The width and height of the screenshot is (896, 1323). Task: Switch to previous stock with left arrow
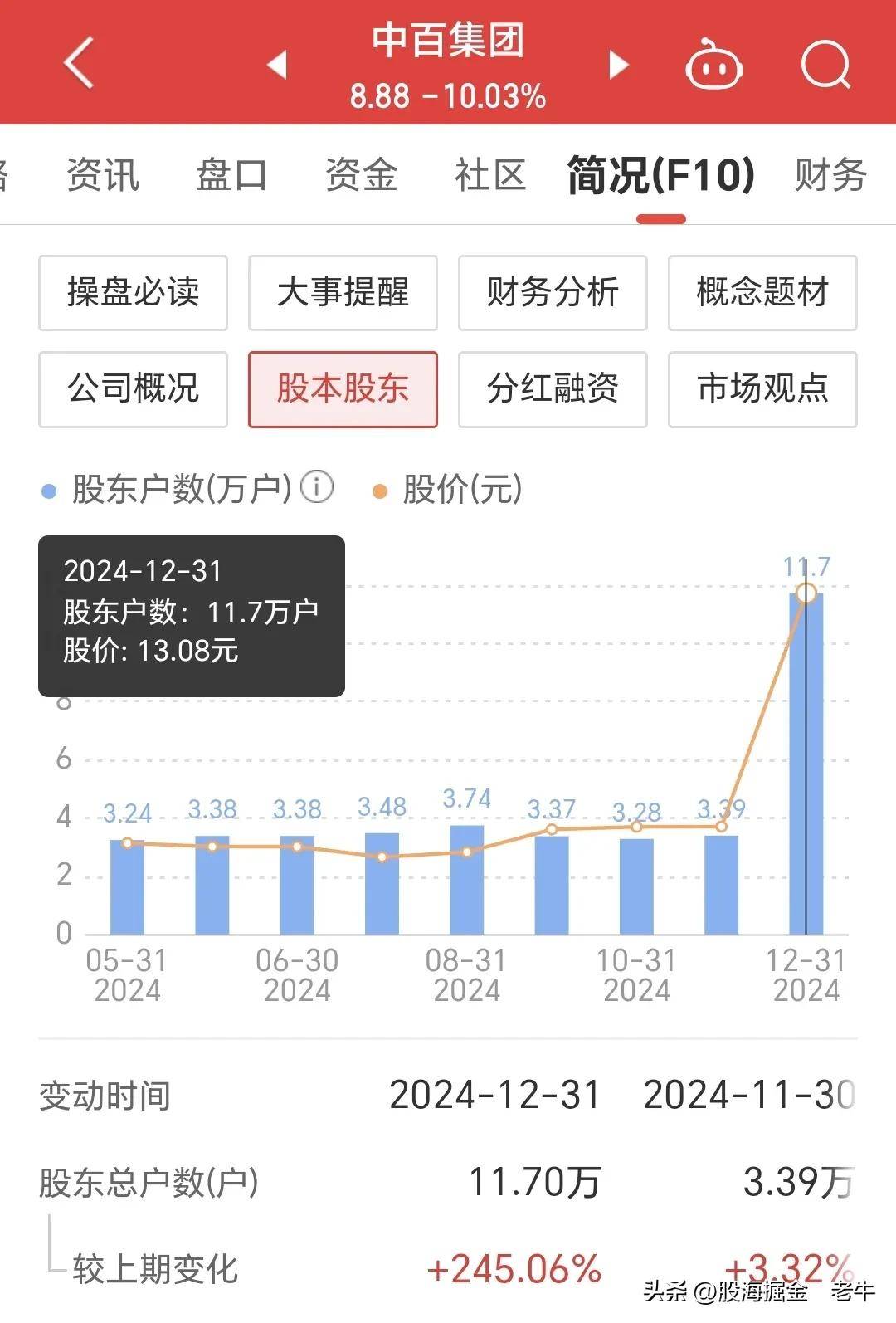pos(280,66)
